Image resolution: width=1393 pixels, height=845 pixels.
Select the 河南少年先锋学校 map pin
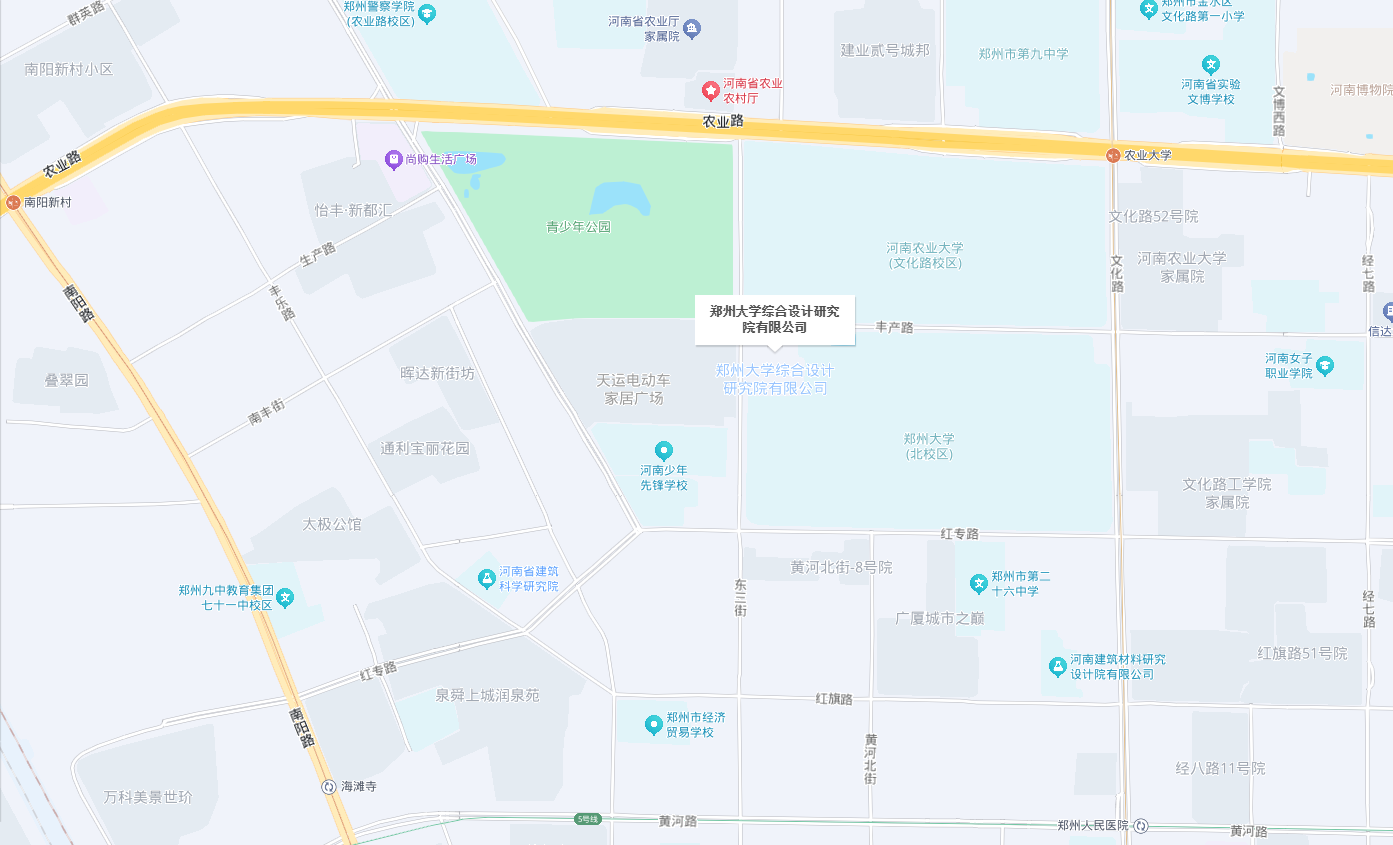pos(663,451)
